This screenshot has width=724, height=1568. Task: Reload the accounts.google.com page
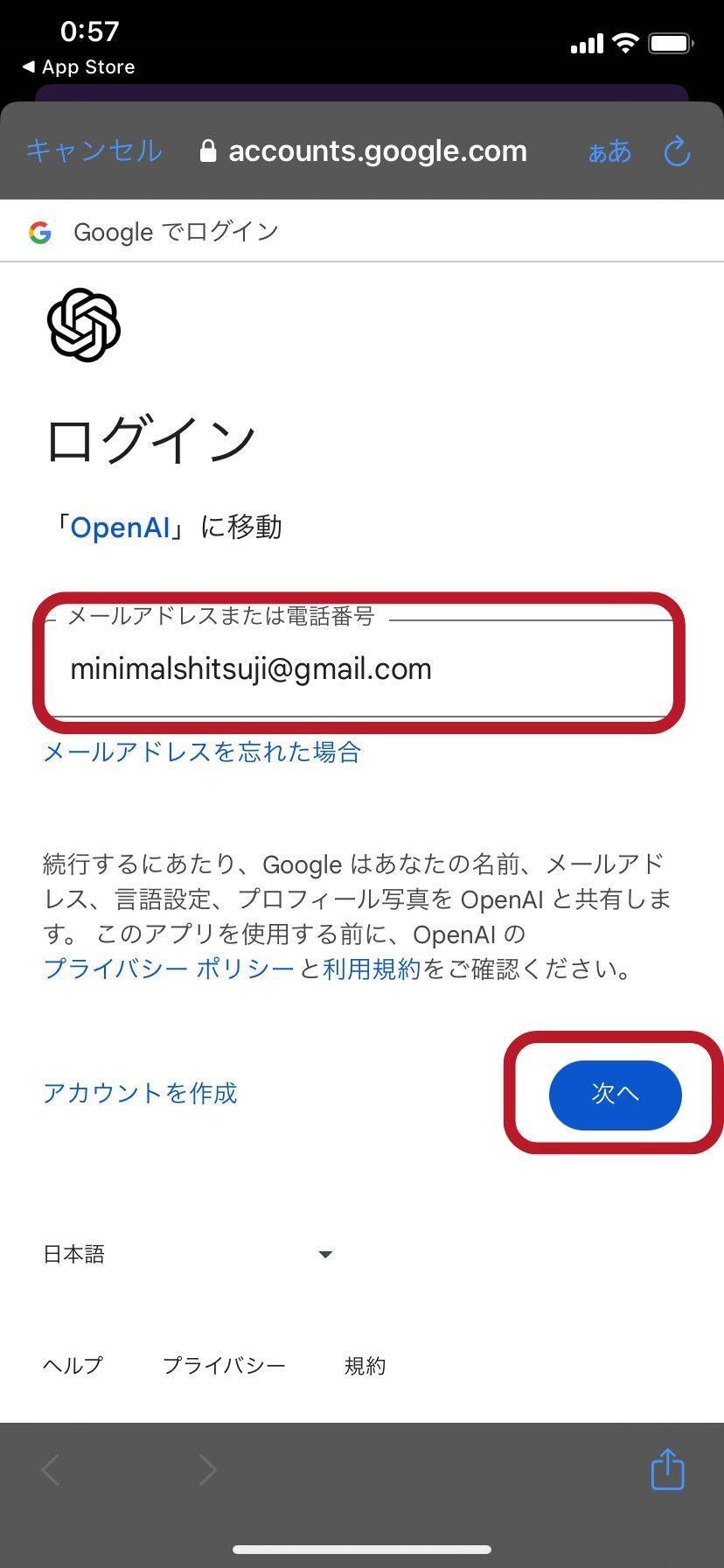tap(678, 151)
